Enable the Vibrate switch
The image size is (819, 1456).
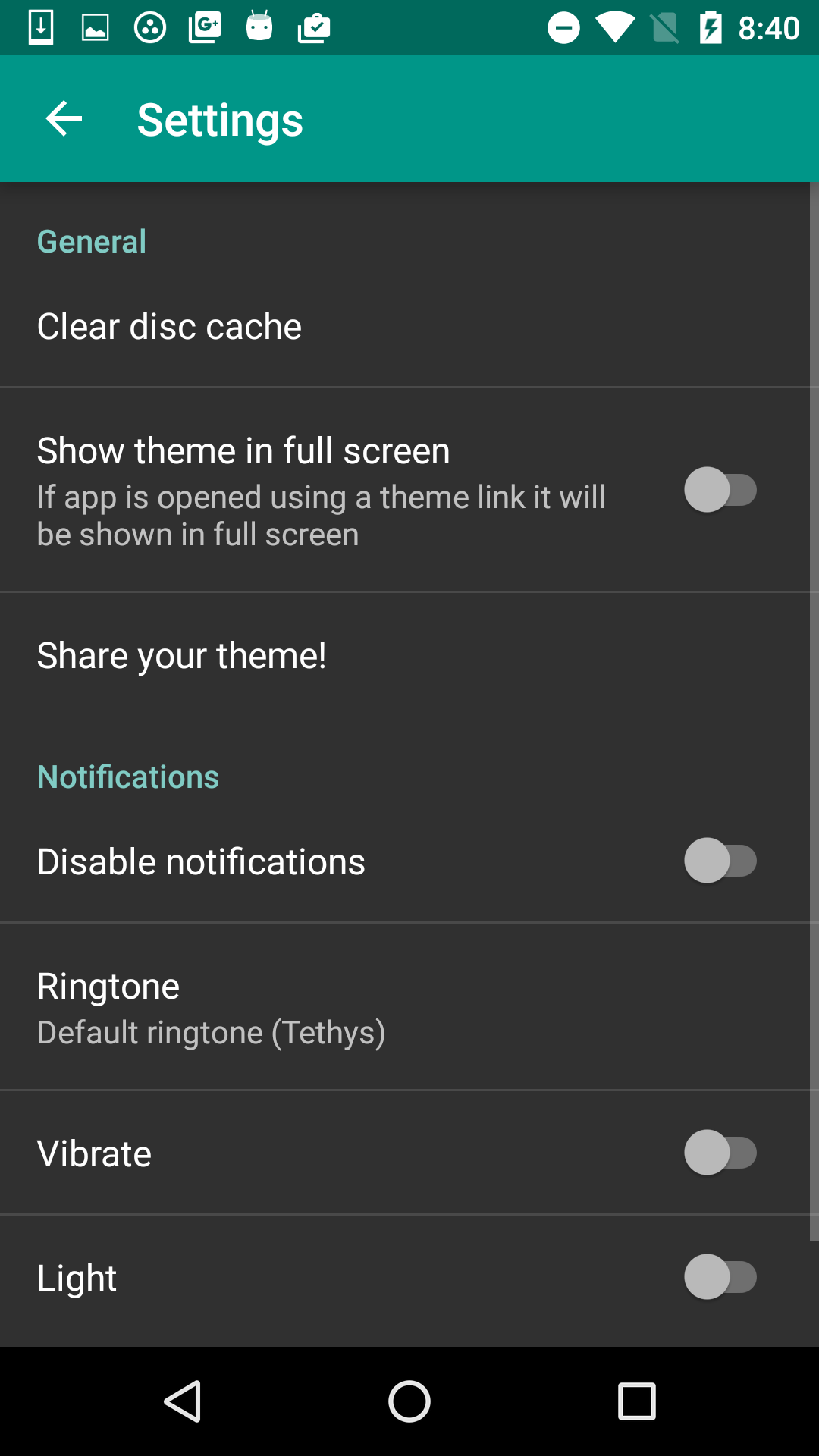pos(722,1152)
